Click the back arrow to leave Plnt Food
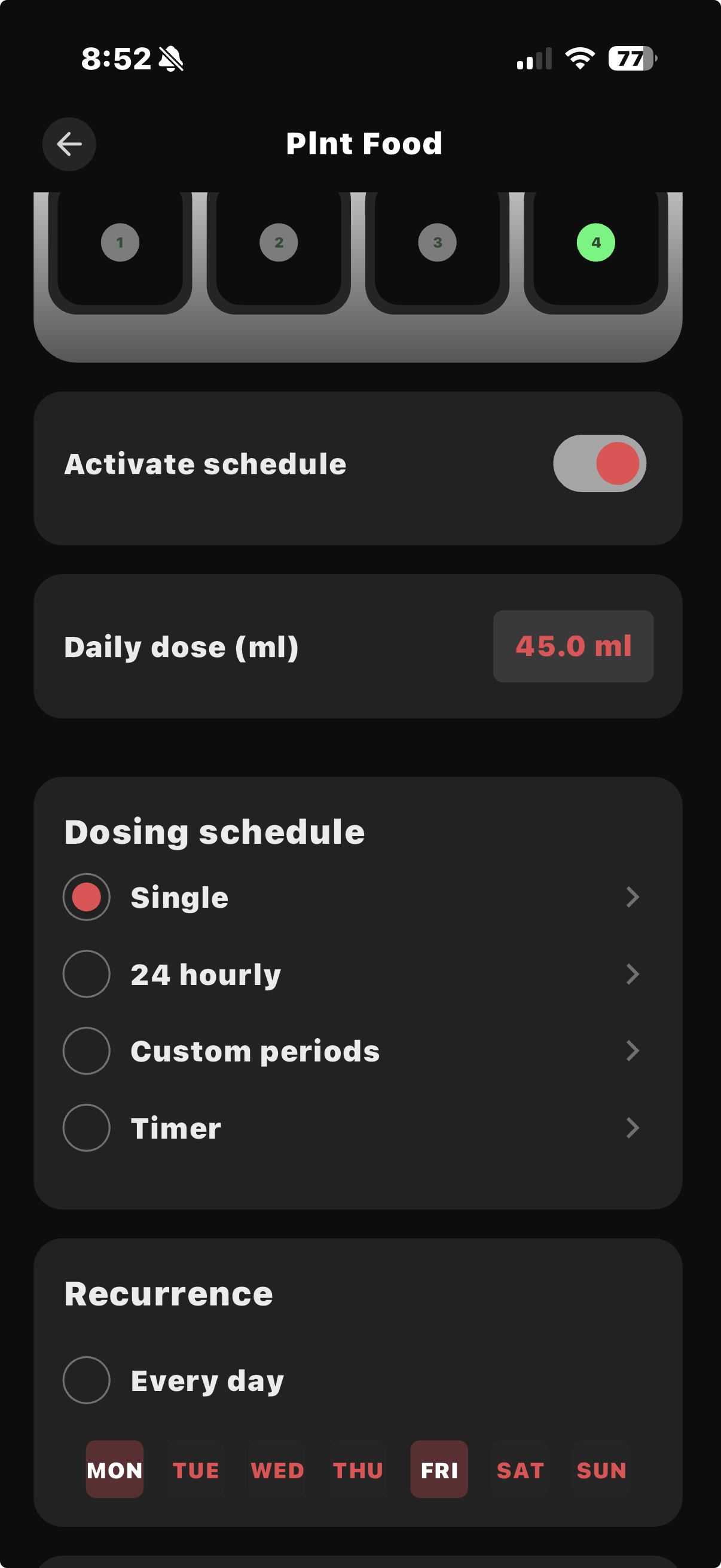721x1568 pixels. (x=69, y=144)
